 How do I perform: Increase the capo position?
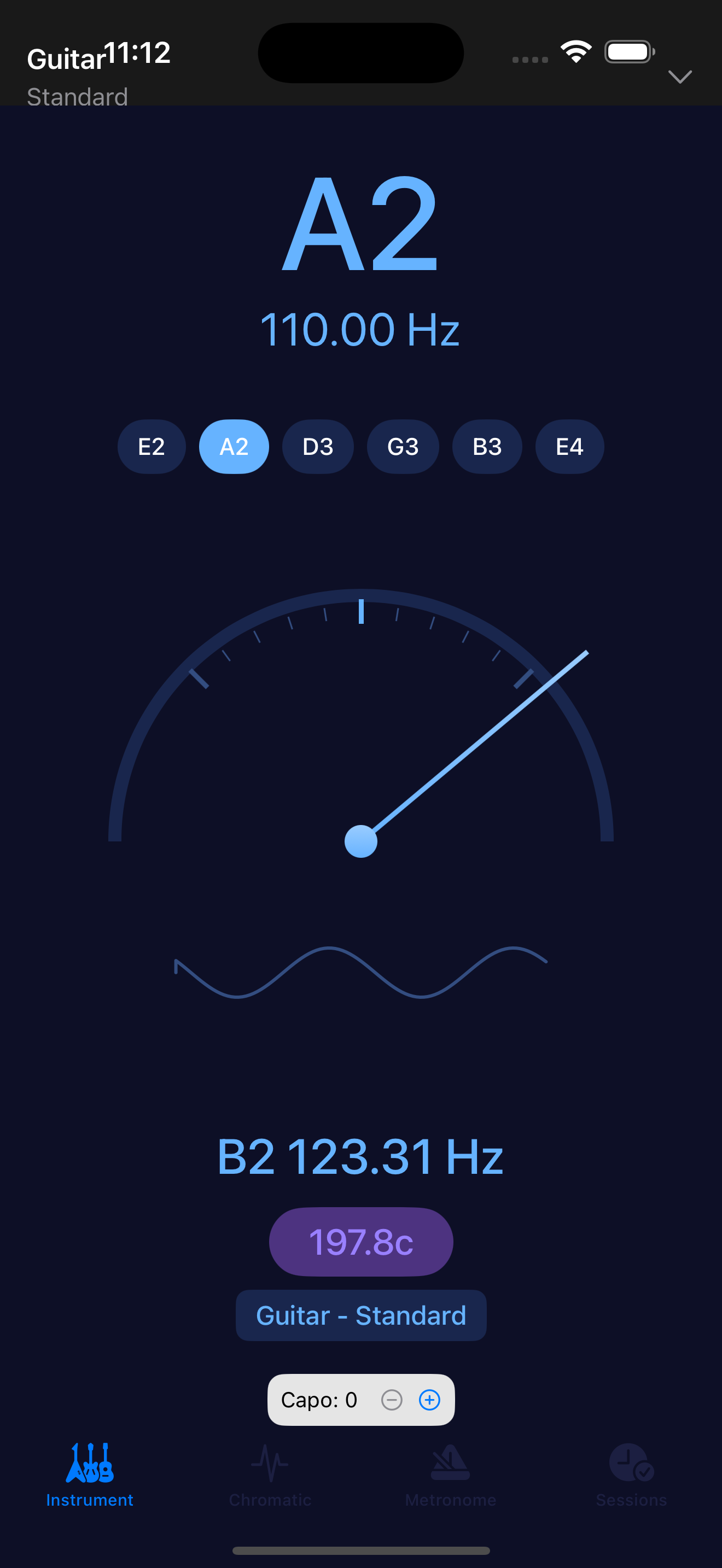click(x=429, y=1400)
